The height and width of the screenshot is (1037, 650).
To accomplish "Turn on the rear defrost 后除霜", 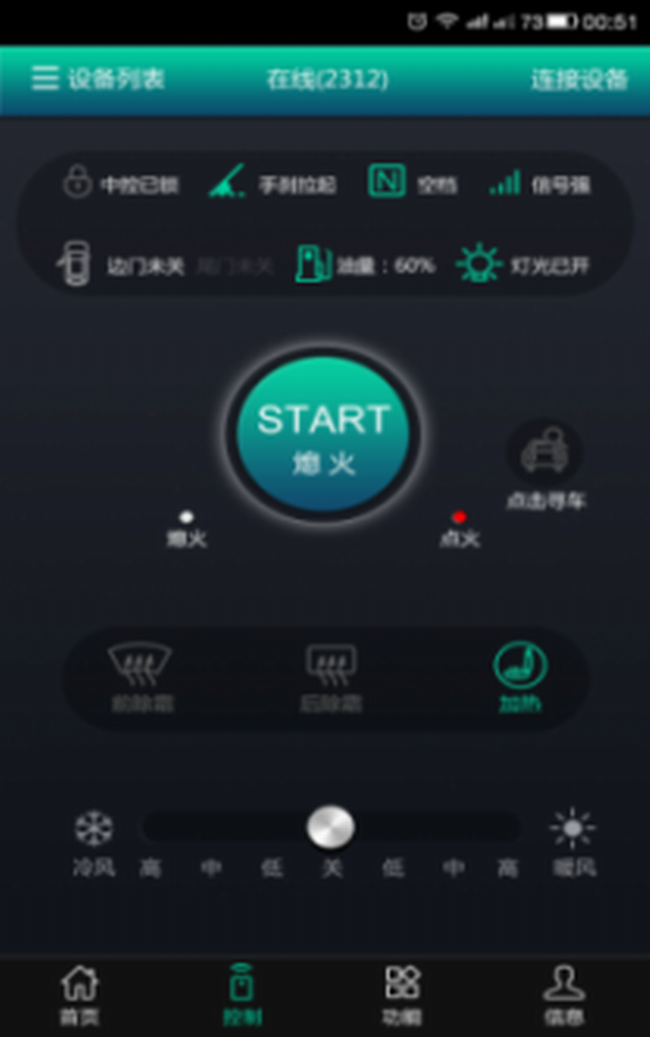I will coord(331,676).
